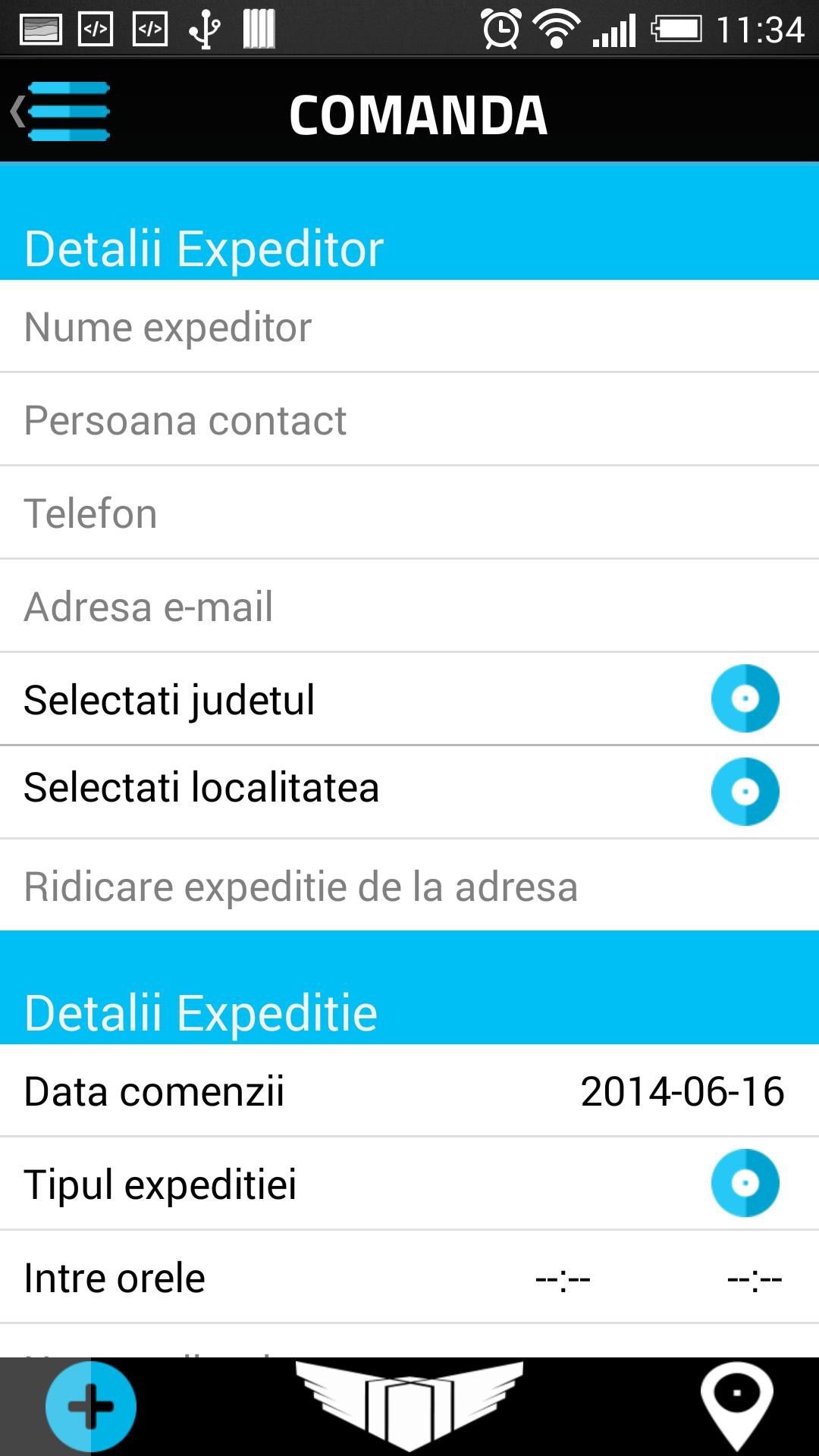Viewport: 819px width, 1456px height.
Task: Enter name in Nume expeditor field
Action: 409,328
